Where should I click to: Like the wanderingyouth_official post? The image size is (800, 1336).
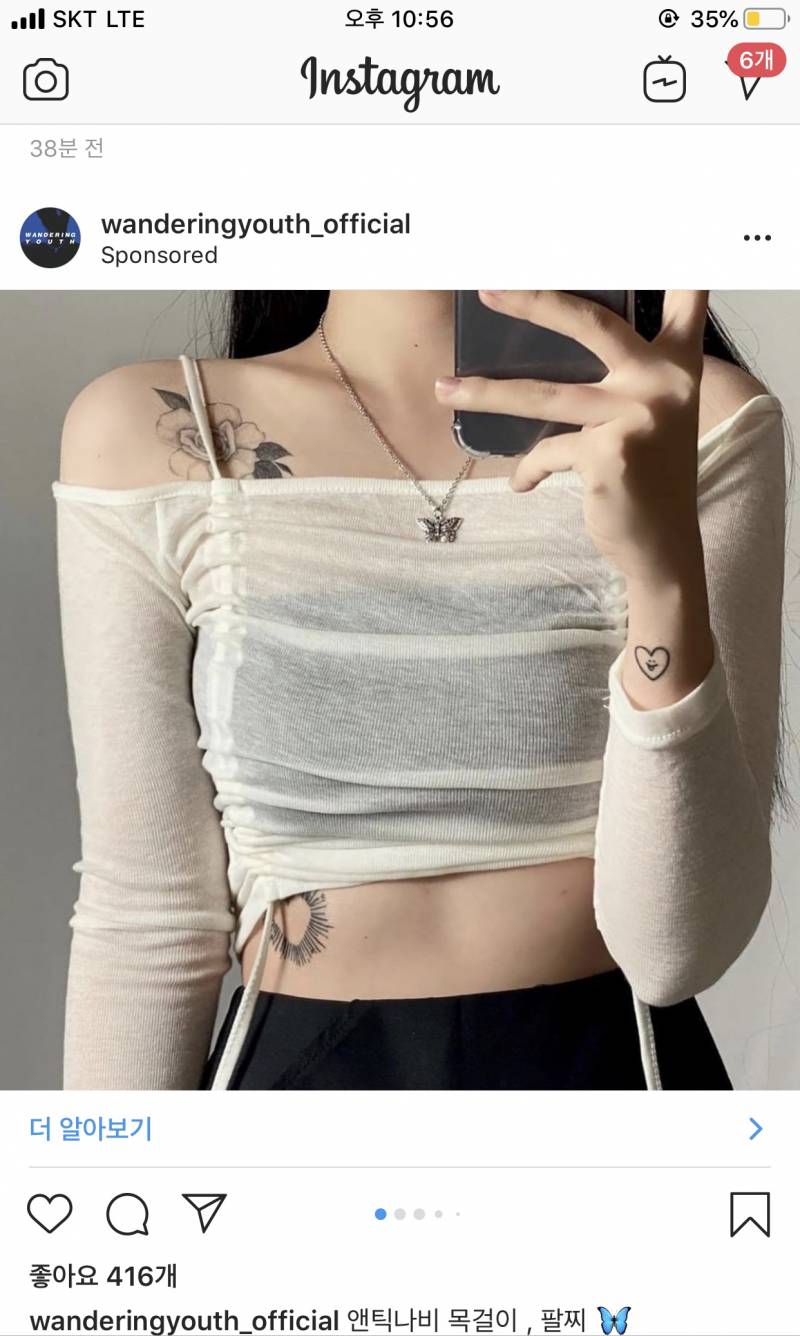(50, 1214)
